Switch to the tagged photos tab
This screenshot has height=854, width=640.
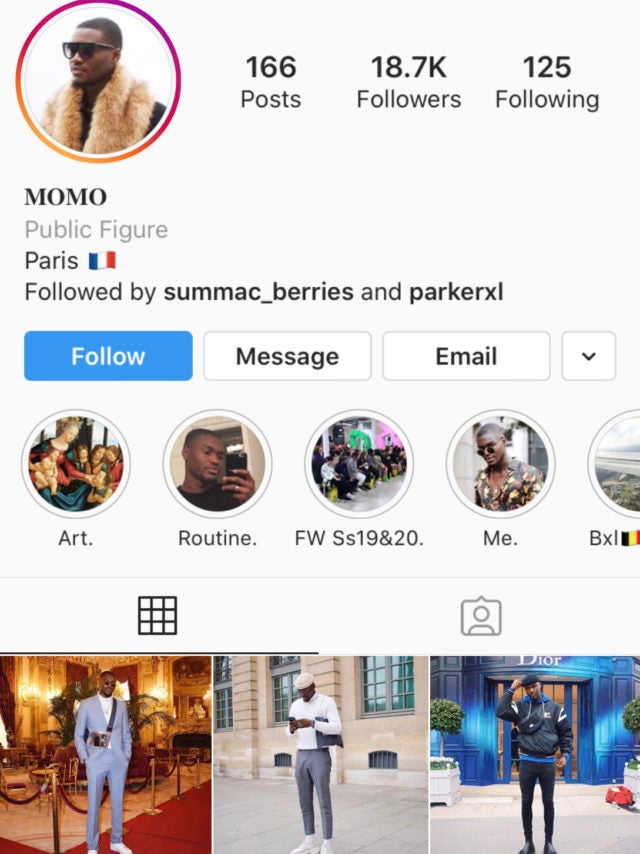click(480, 616)
